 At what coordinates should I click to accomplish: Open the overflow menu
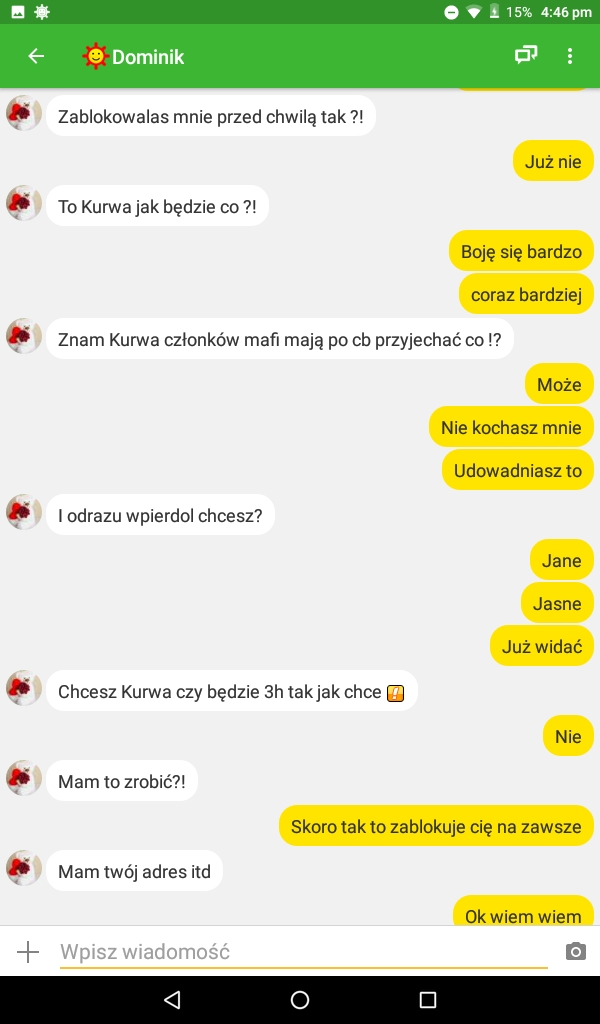tap(570, 56)
